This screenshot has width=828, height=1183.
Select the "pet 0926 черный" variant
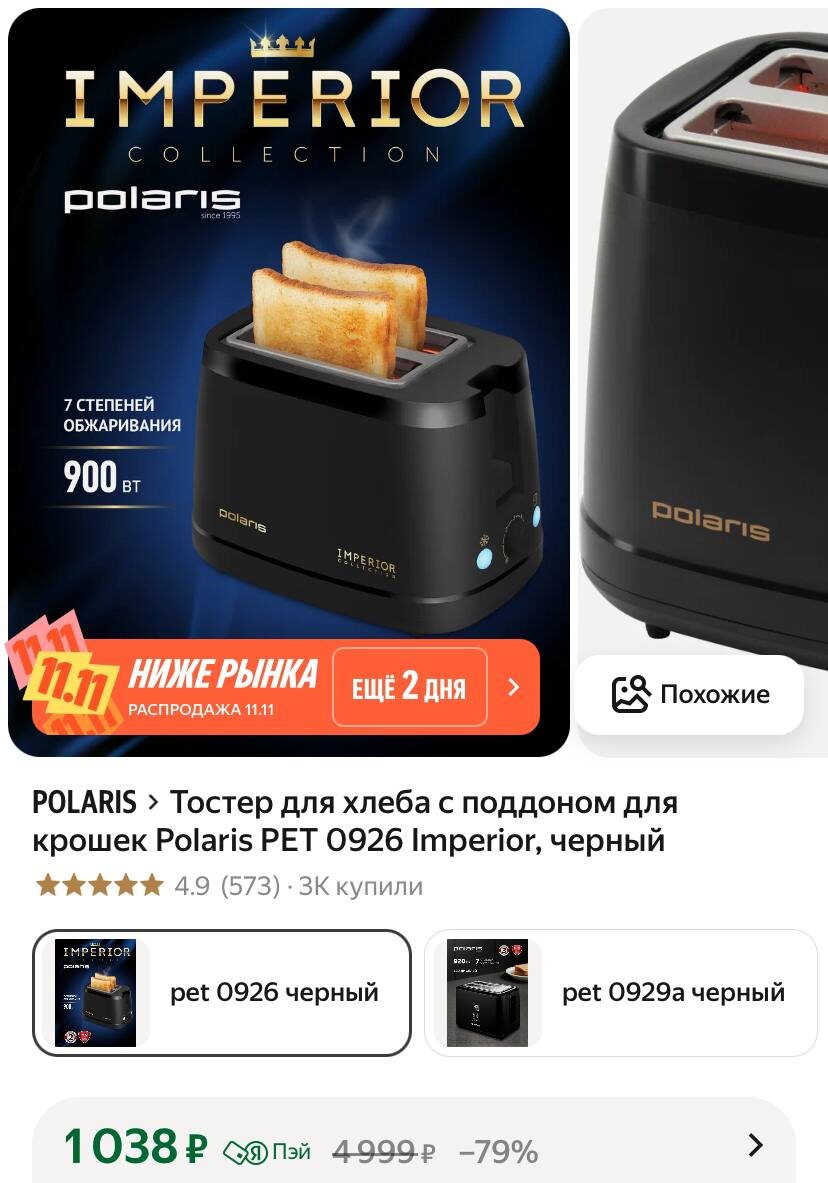click(222, 992)
